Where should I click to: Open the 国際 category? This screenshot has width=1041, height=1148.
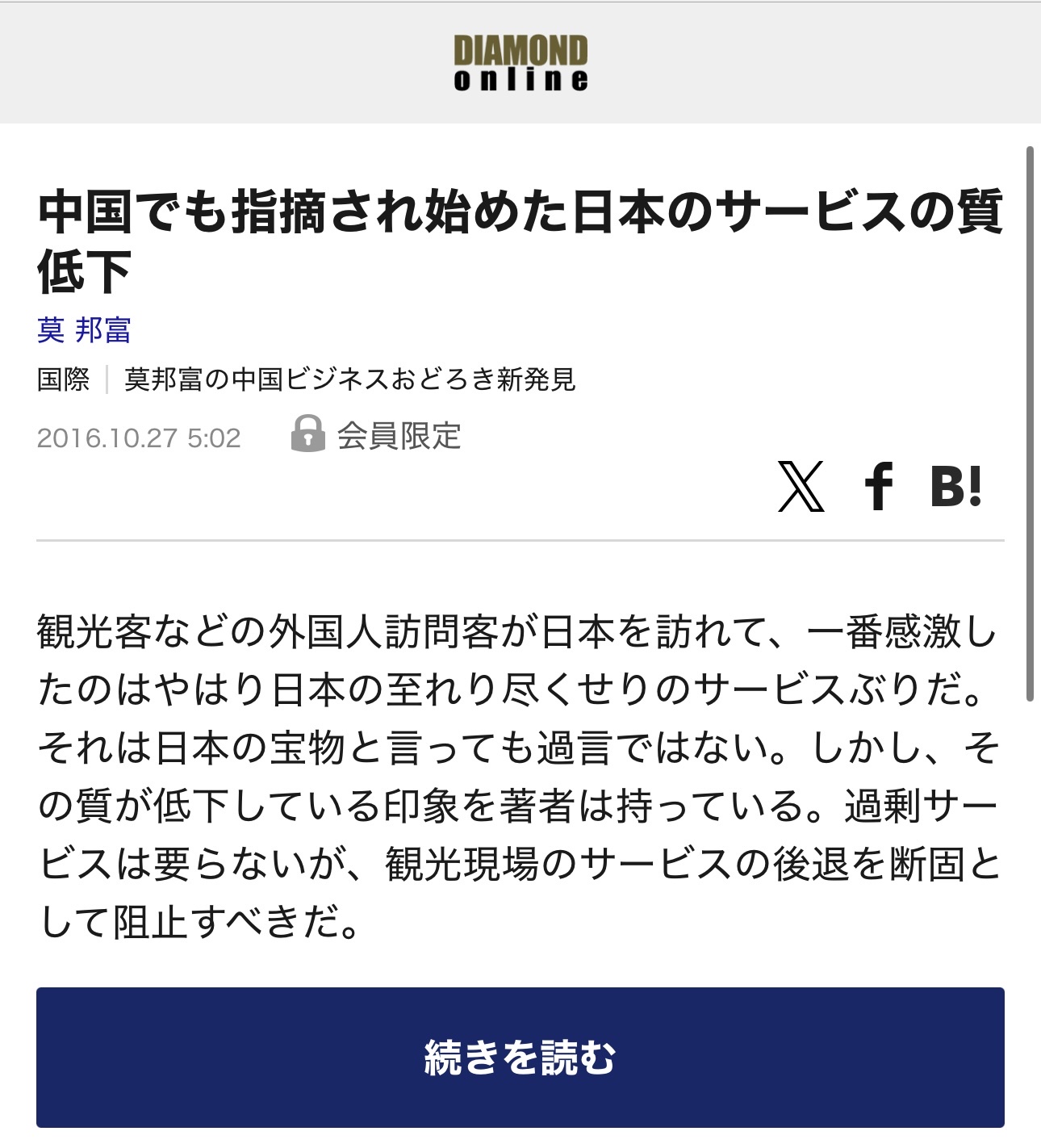coord(63,379)
